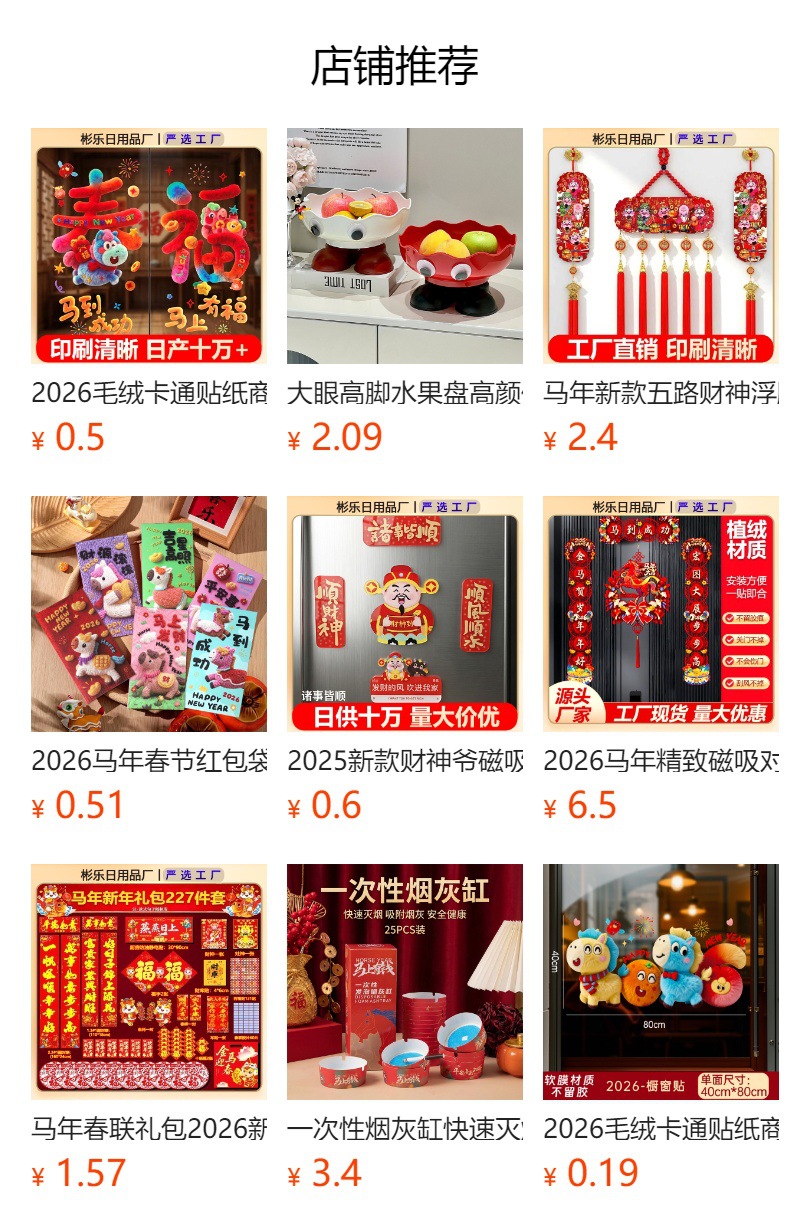View the 2026马年精致磁吸 product priced ¥6.5

pyautogui.click(x=661, y=614)
